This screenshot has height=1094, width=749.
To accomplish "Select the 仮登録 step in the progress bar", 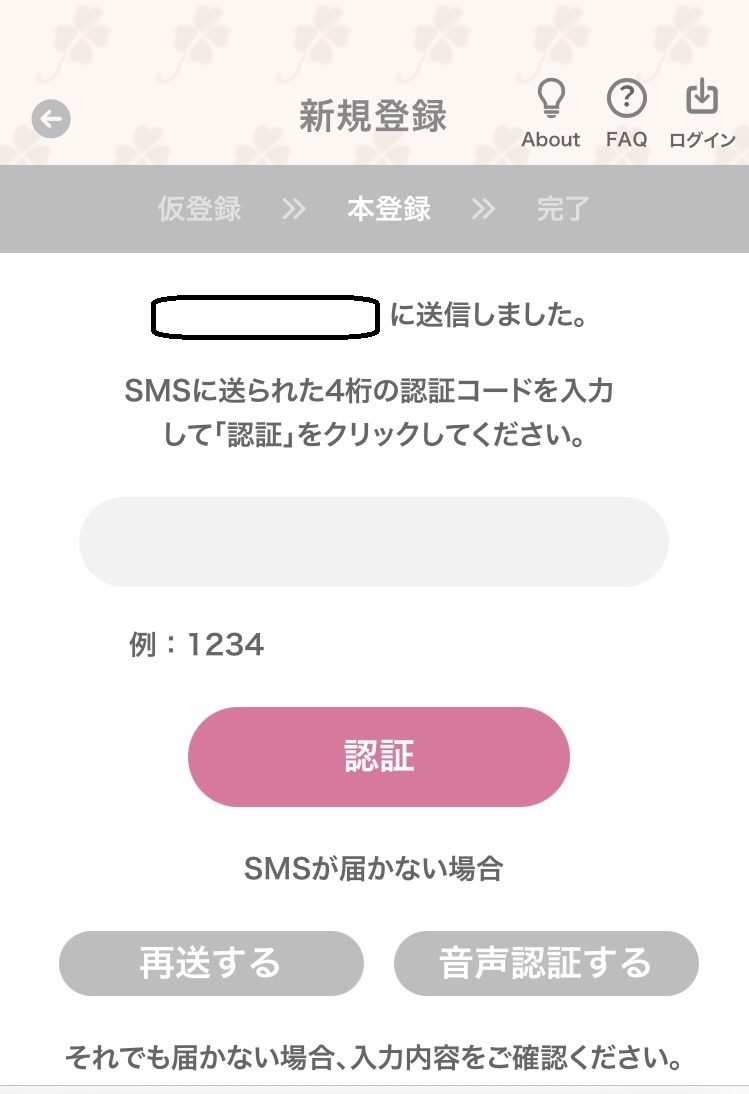I will tap(199, 209).
